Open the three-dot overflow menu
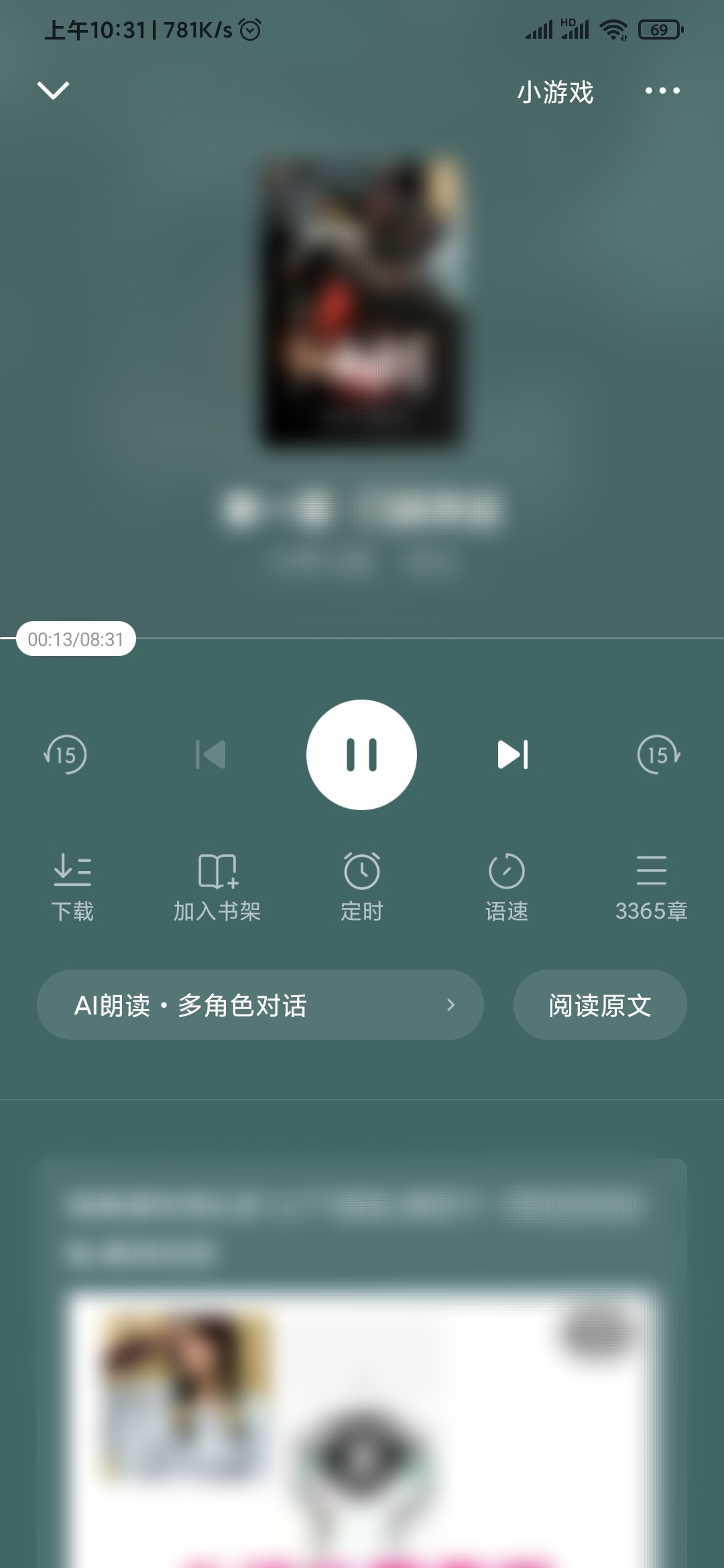The image size is (724, 1568). tap(662, 90)
